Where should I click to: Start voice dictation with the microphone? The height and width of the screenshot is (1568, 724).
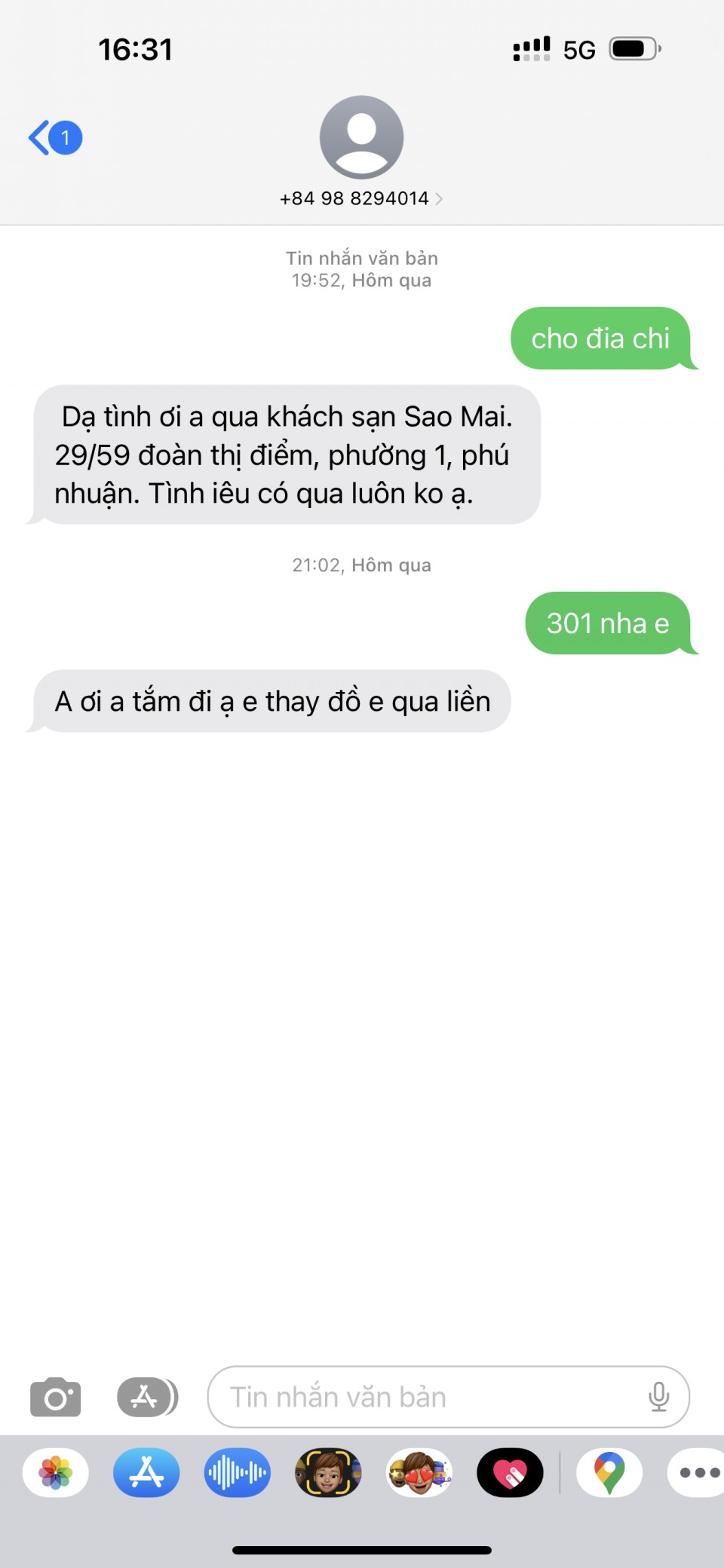[x=658, y=1397]
